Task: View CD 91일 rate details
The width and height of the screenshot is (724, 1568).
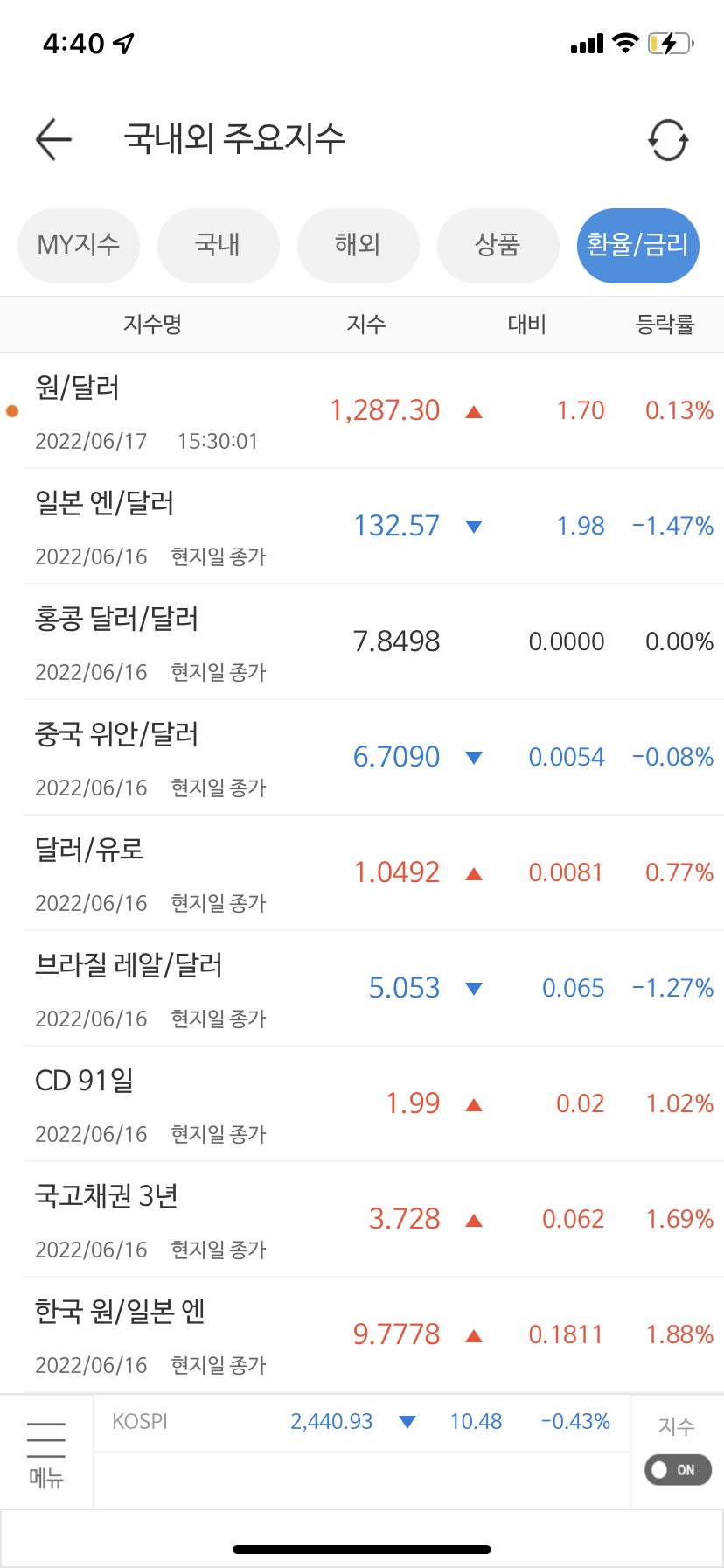Action: tap(362, 1104)
